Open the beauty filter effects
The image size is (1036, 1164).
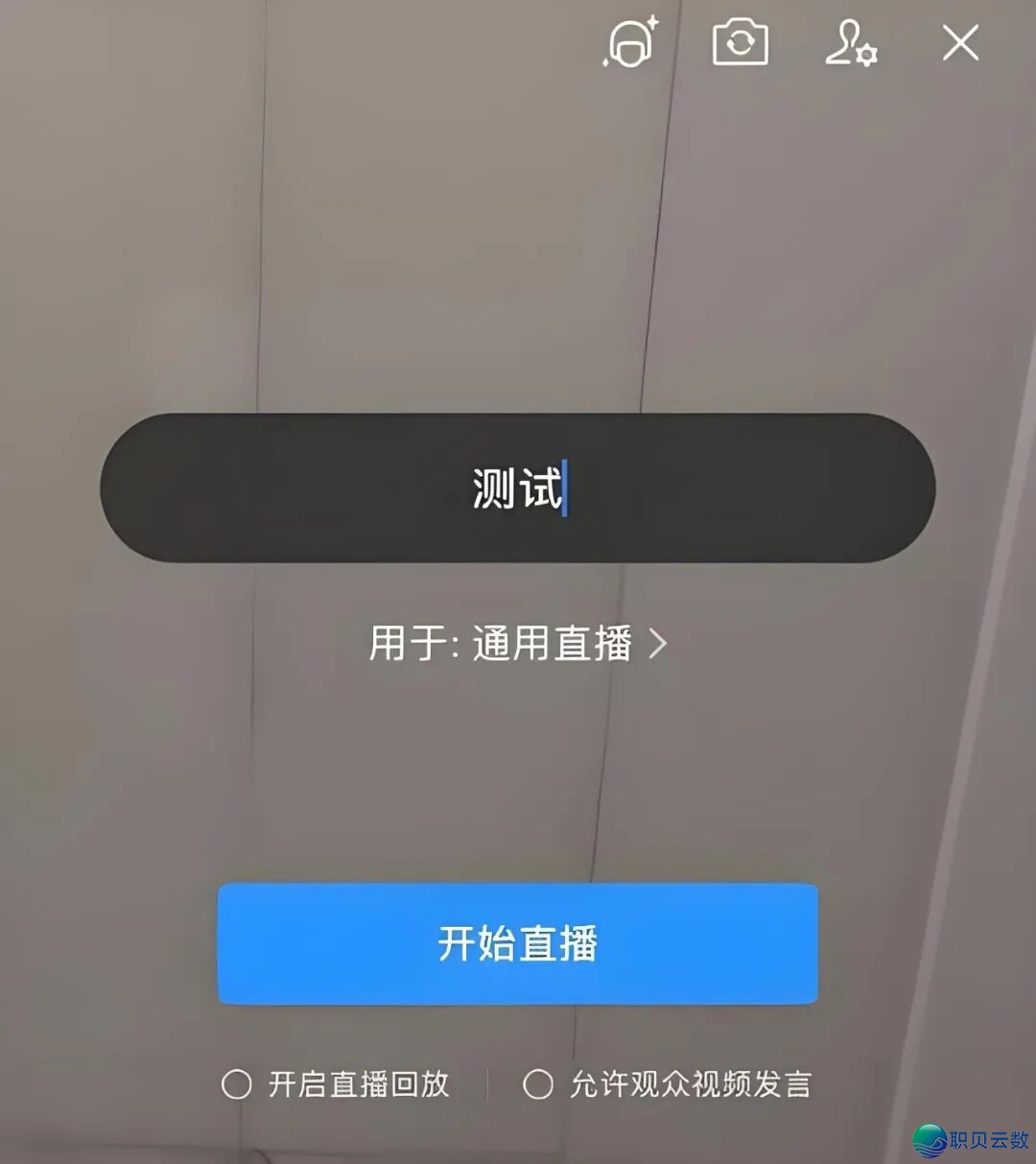(x=631, y=43)
